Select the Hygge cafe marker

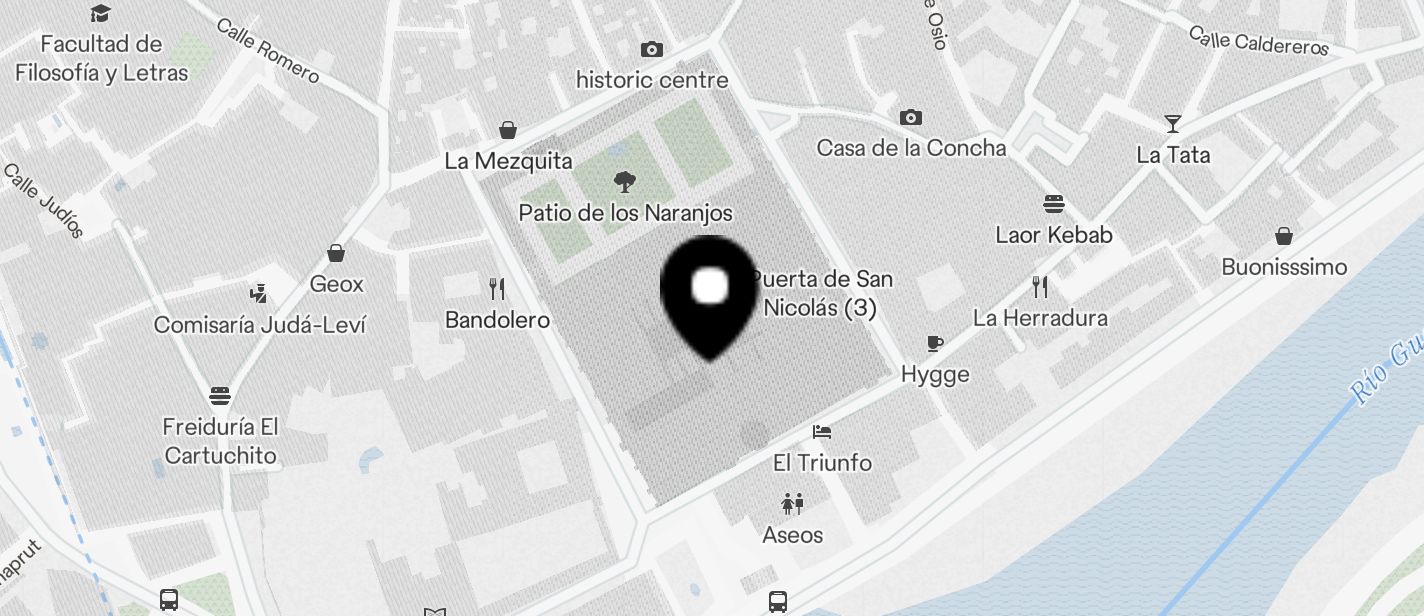point(935,344)
